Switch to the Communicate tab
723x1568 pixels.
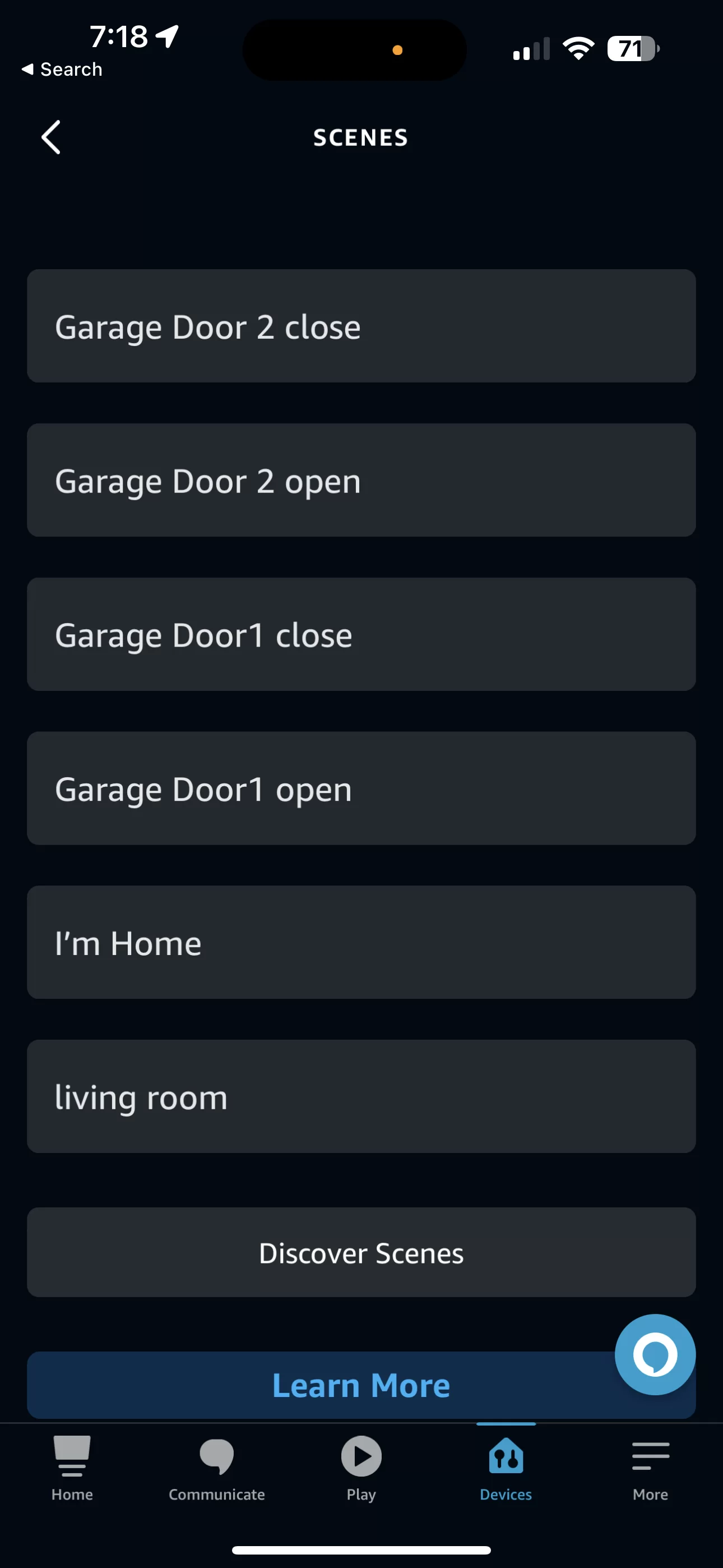click(x=217, y=1468)
